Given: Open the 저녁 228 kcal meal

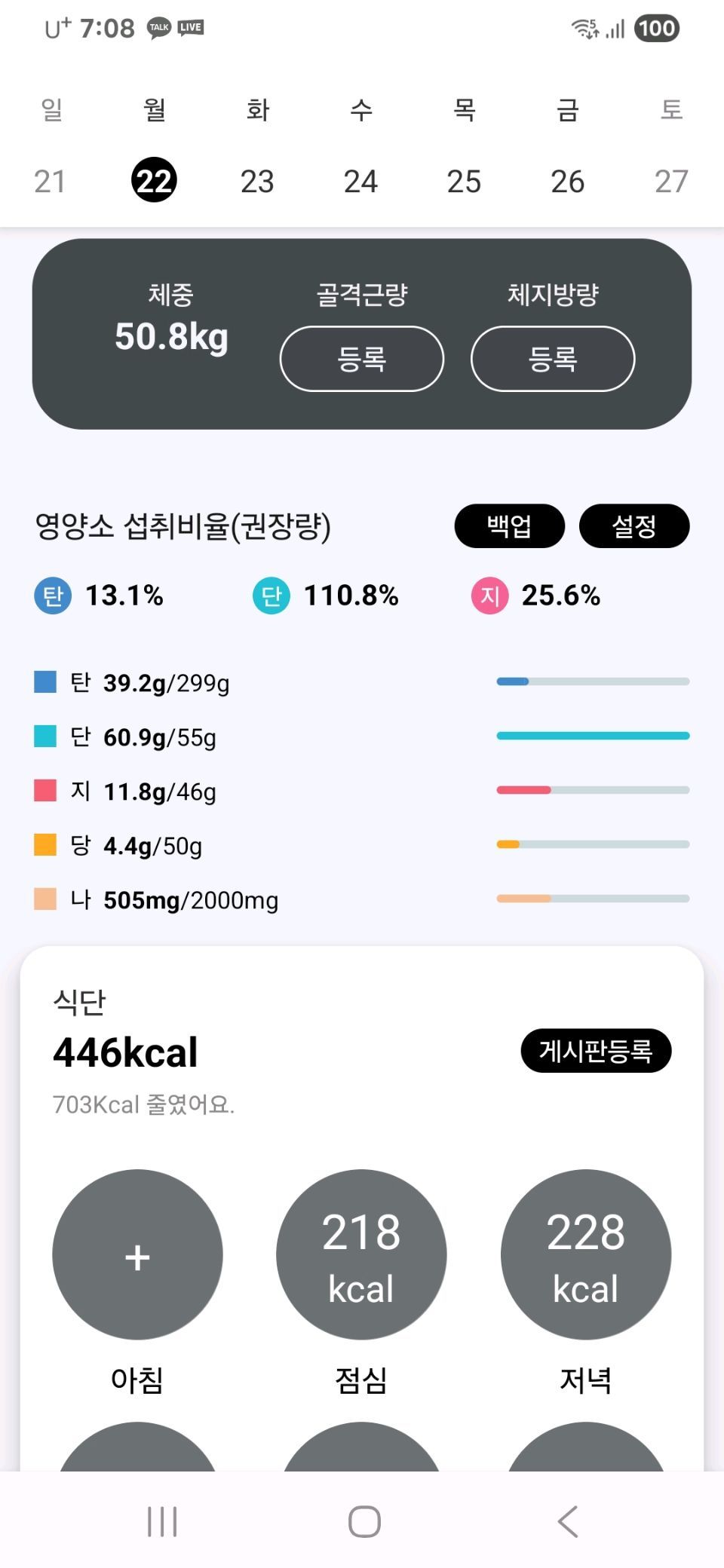Looking at the screenshot, I should [586, 1254].
